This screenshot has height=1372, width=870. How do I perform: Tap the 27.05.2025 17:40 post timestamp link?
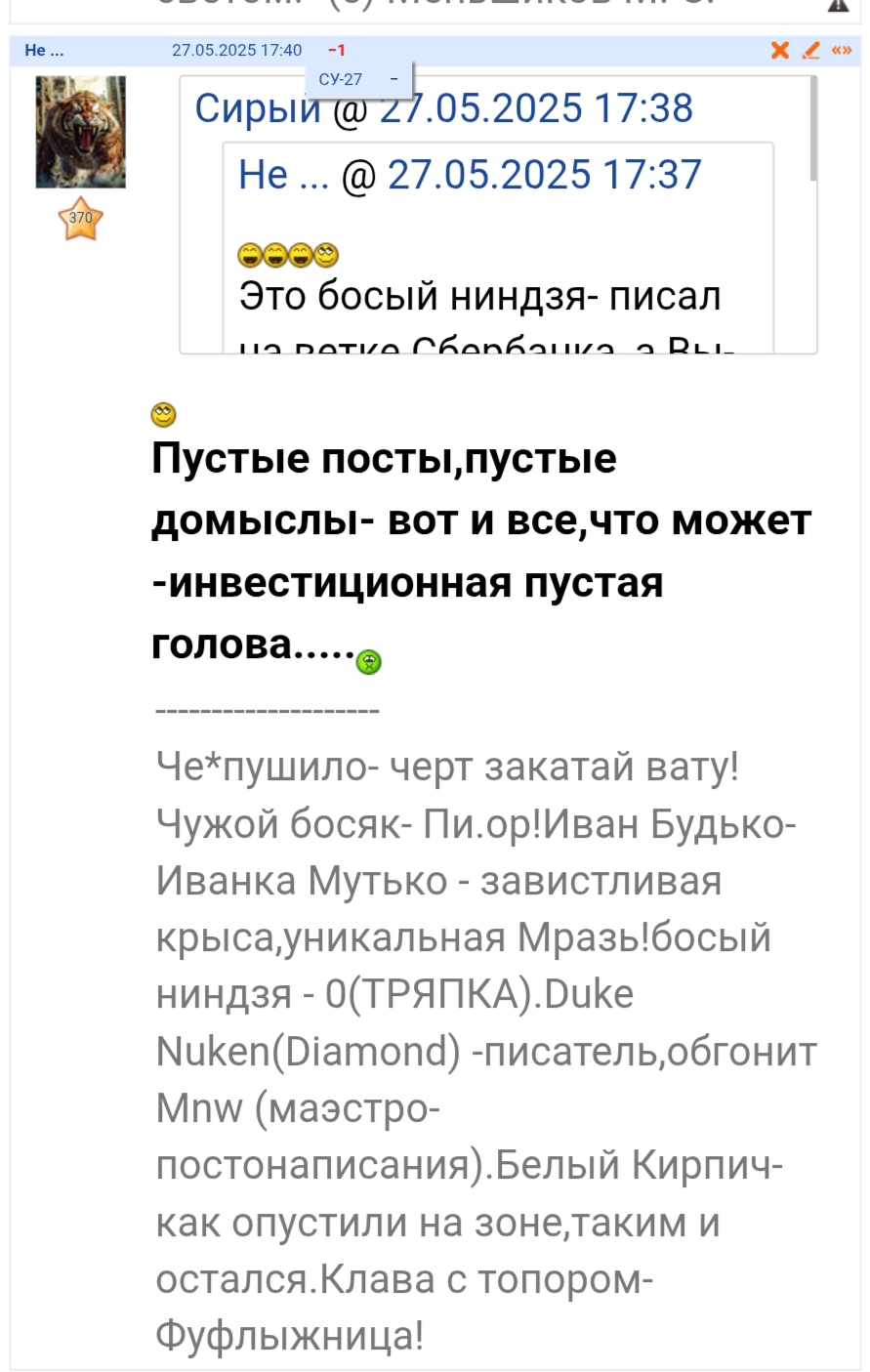pyautogui.click(x=236, y=51)
